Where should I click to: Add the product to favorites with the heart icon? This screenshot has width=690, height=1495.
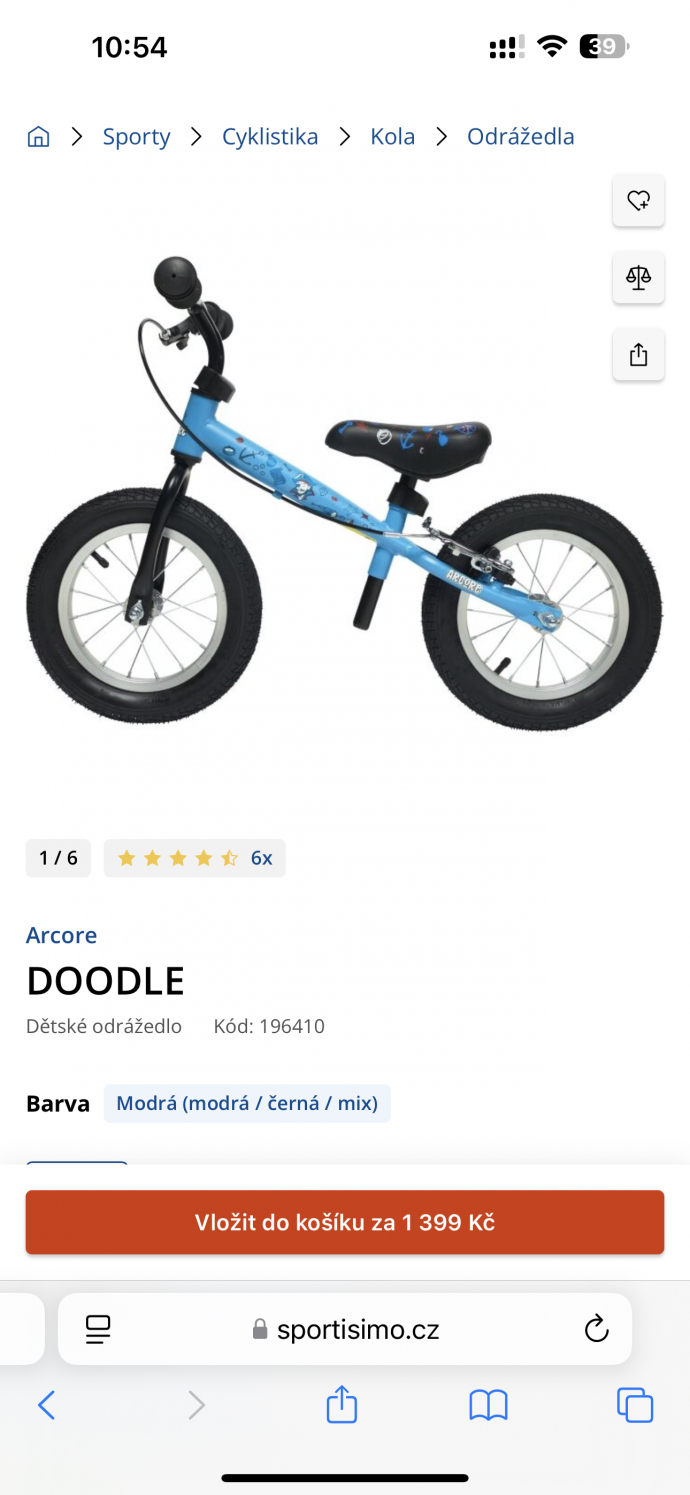[638, 201]
